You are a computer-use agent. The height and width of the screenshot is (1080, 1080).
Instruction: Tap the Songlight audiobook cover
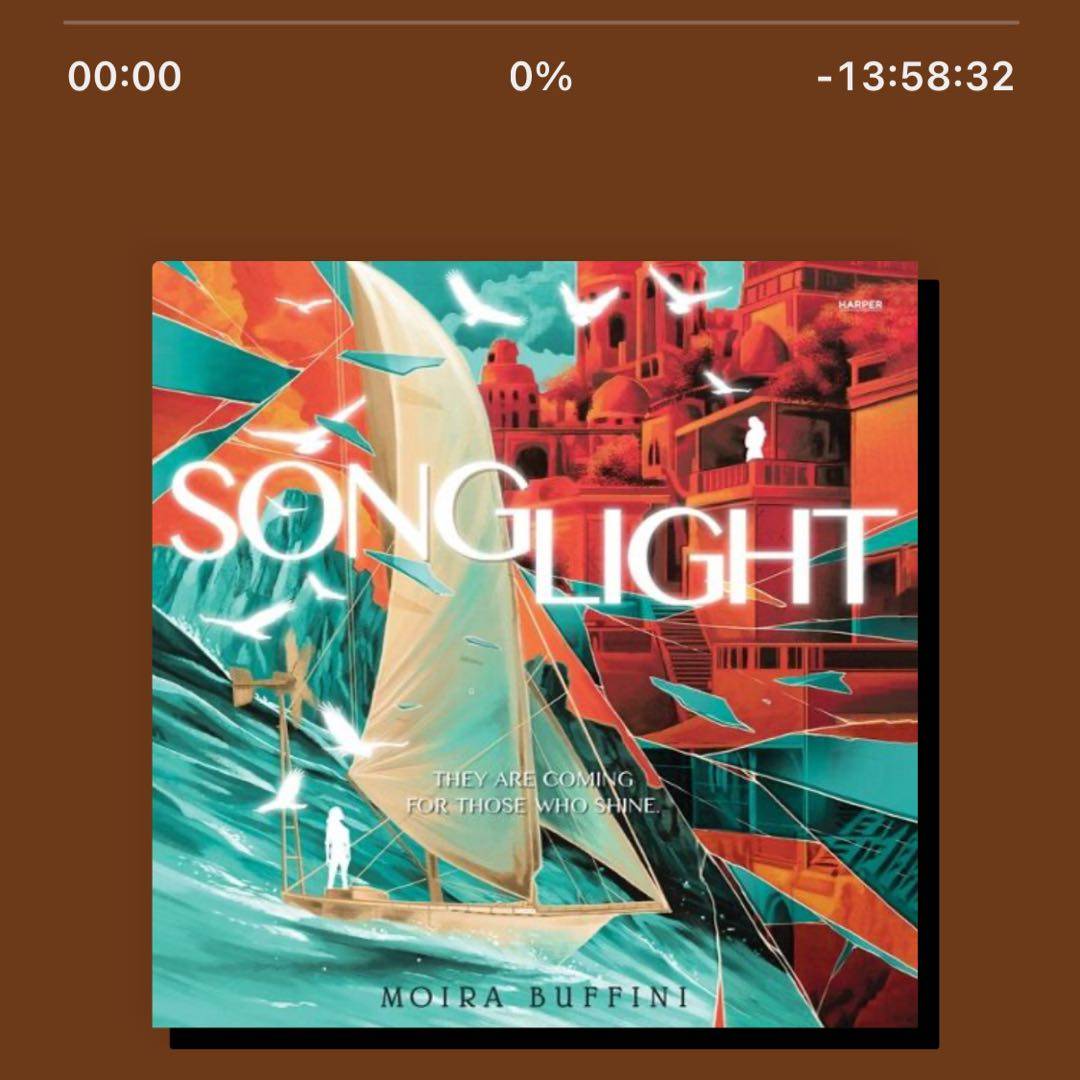535,644
